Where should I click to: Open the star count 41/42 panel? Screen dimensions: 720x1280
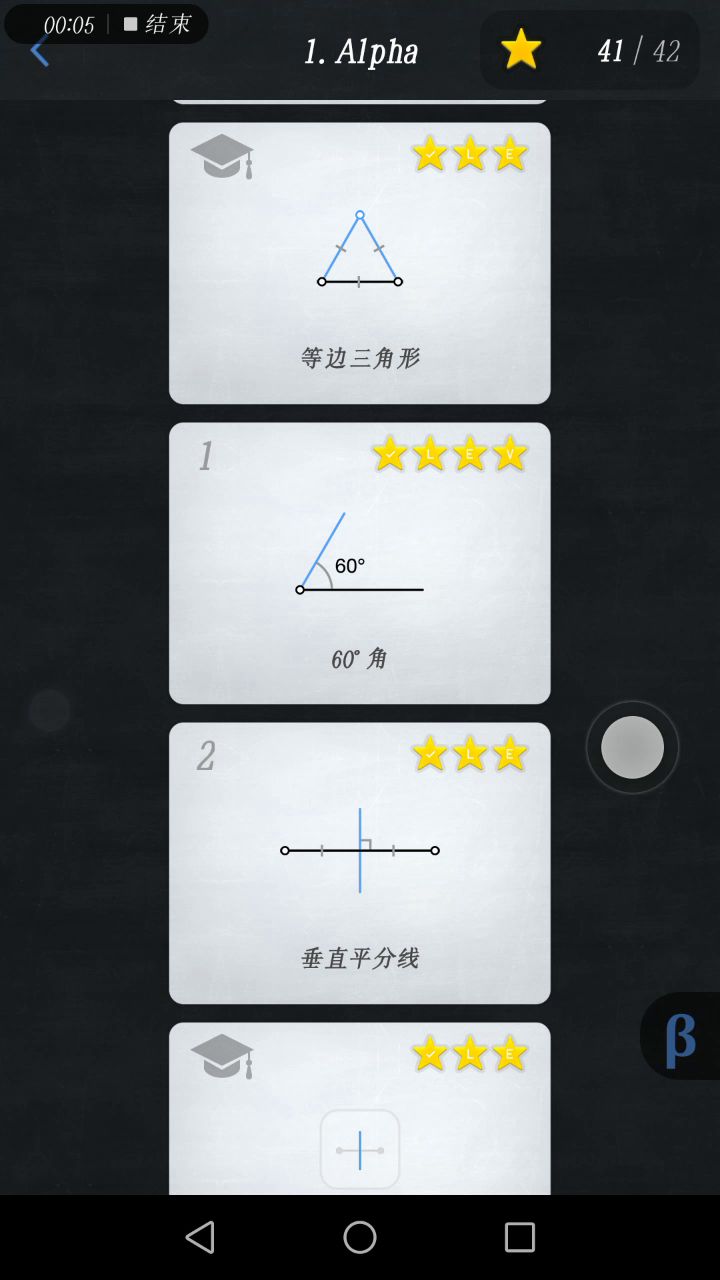pyautogui.click(x=590, y=50)
